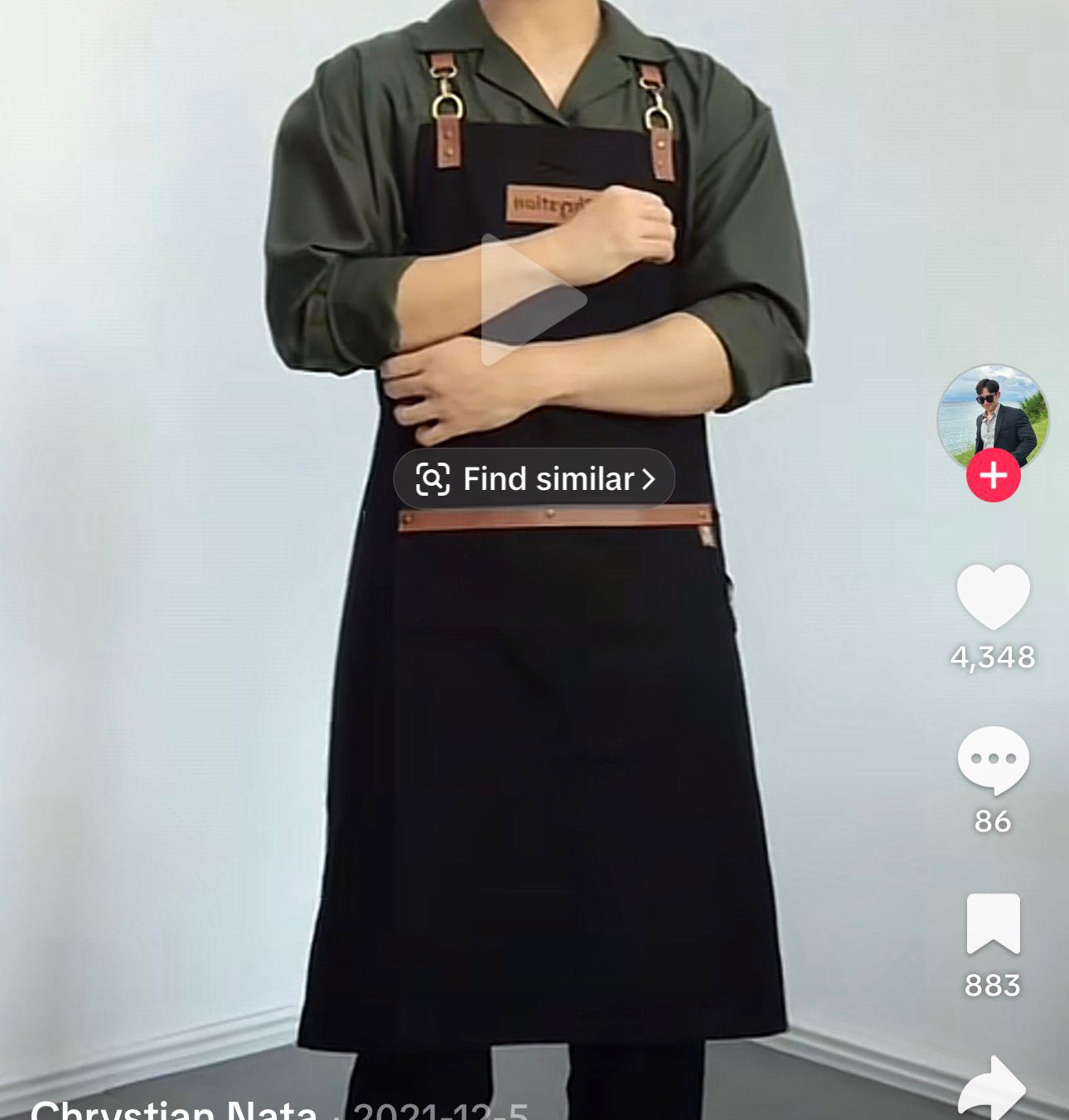Bookmark this video to favorites
The width and height of the screenshot is (1069, 1120).
[993, 923]
